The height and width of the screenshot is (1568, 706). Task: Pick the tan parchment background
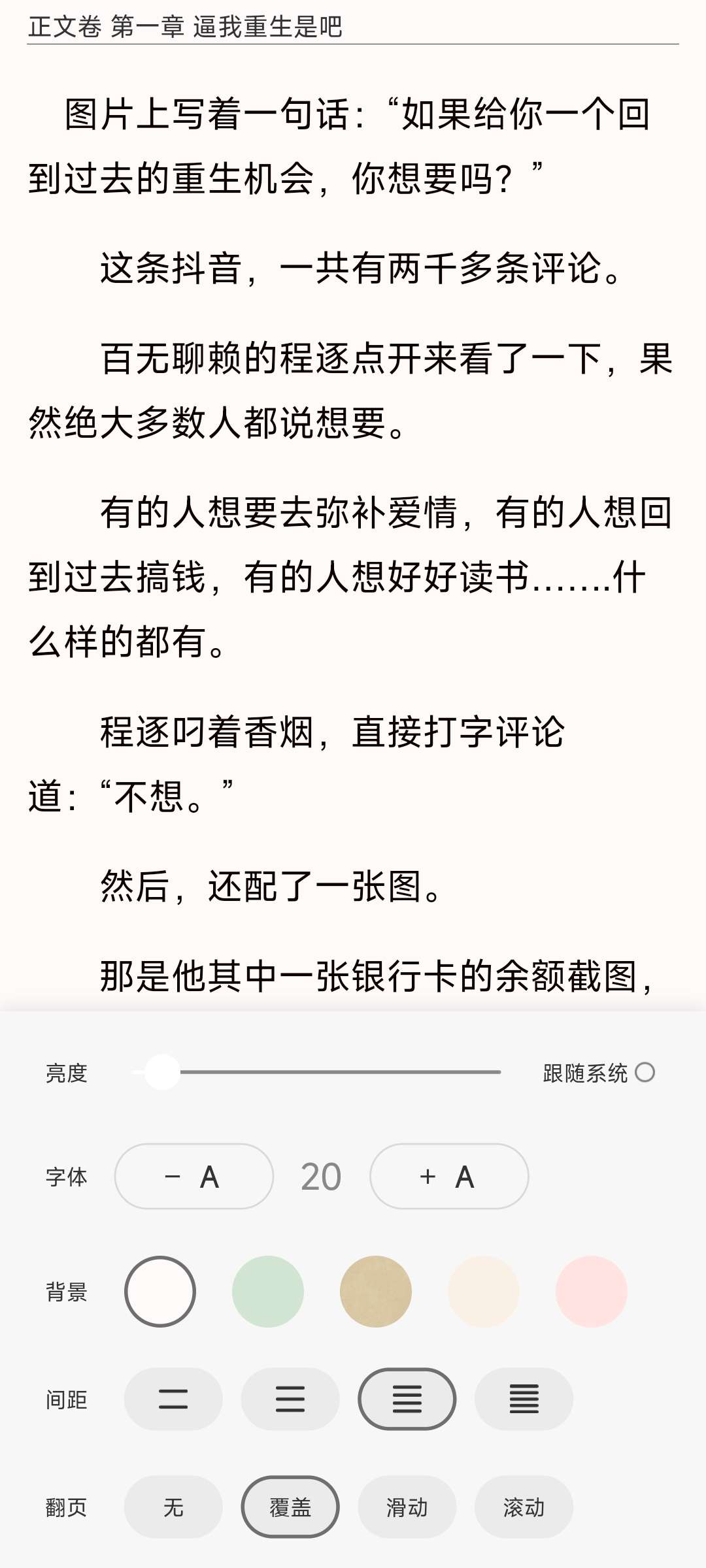point(376,1292)
